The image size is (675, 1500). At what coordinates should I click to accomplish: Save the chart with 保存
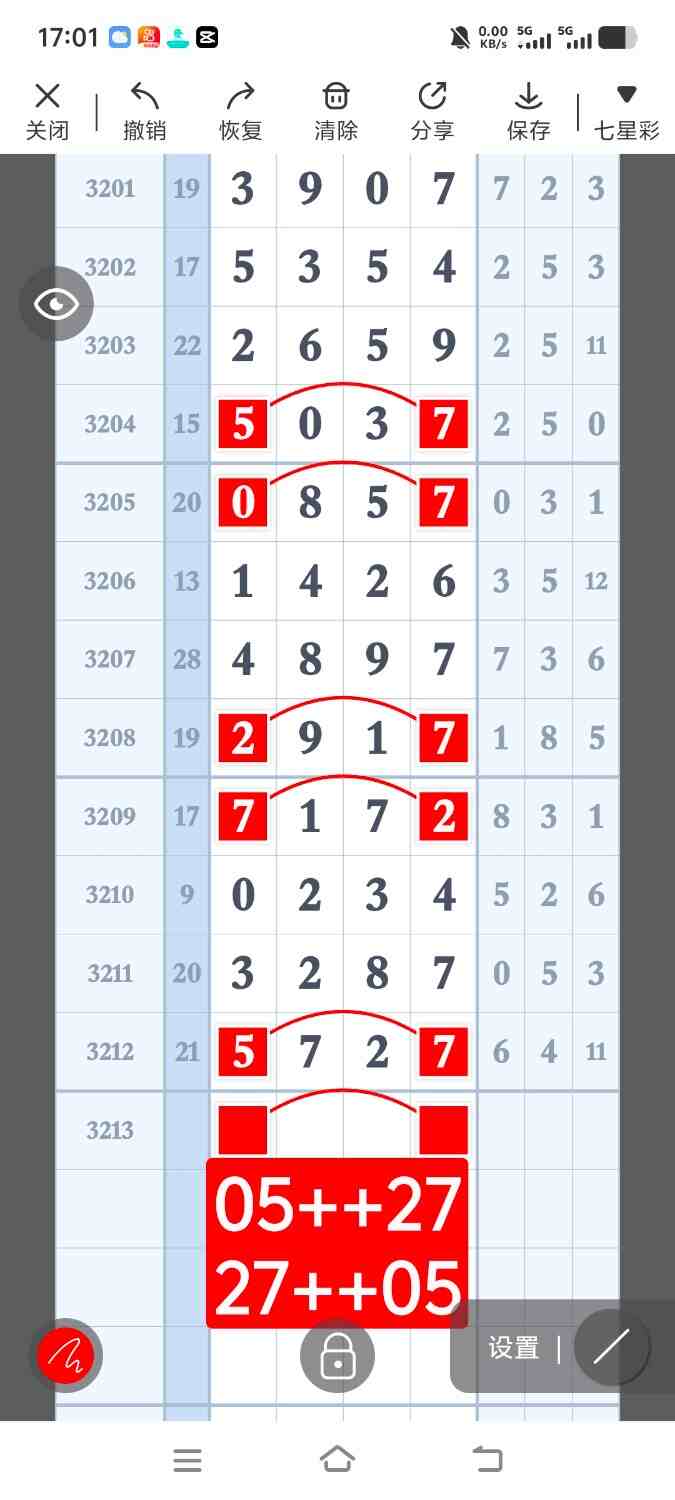coord(528,111)
